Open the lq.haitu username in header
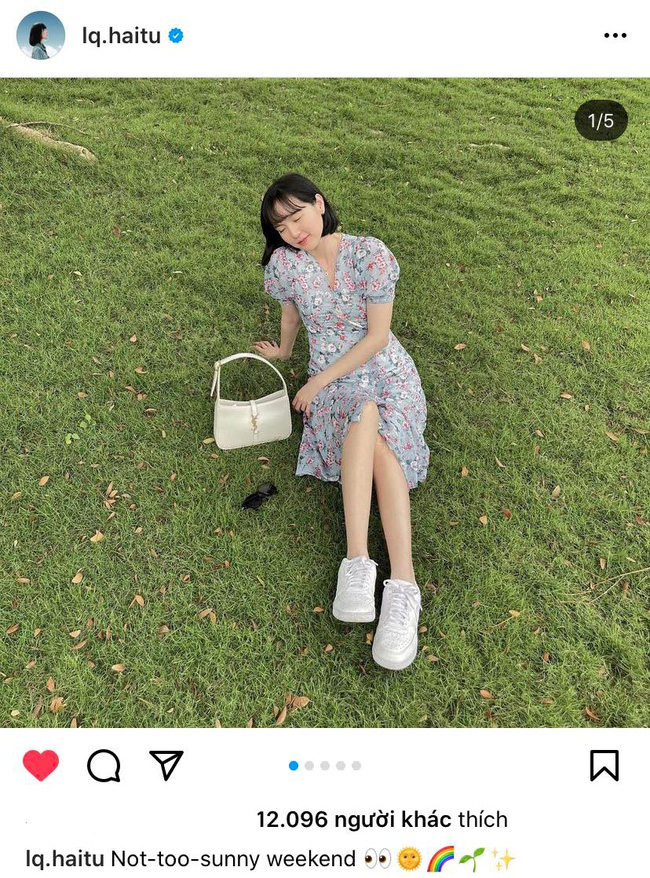The width and height of the screenshot is (650, 878). pos(121,36)
